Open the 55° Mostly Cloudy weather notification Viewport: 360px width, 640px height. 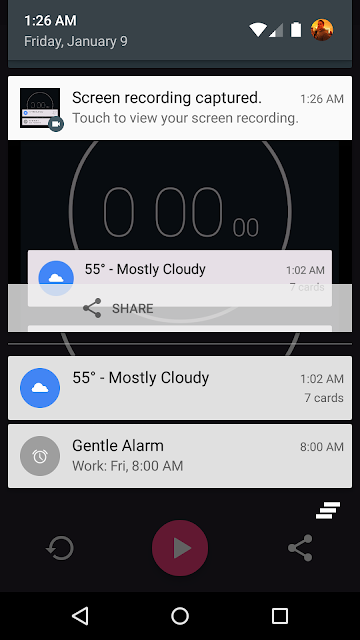point(180,388)
